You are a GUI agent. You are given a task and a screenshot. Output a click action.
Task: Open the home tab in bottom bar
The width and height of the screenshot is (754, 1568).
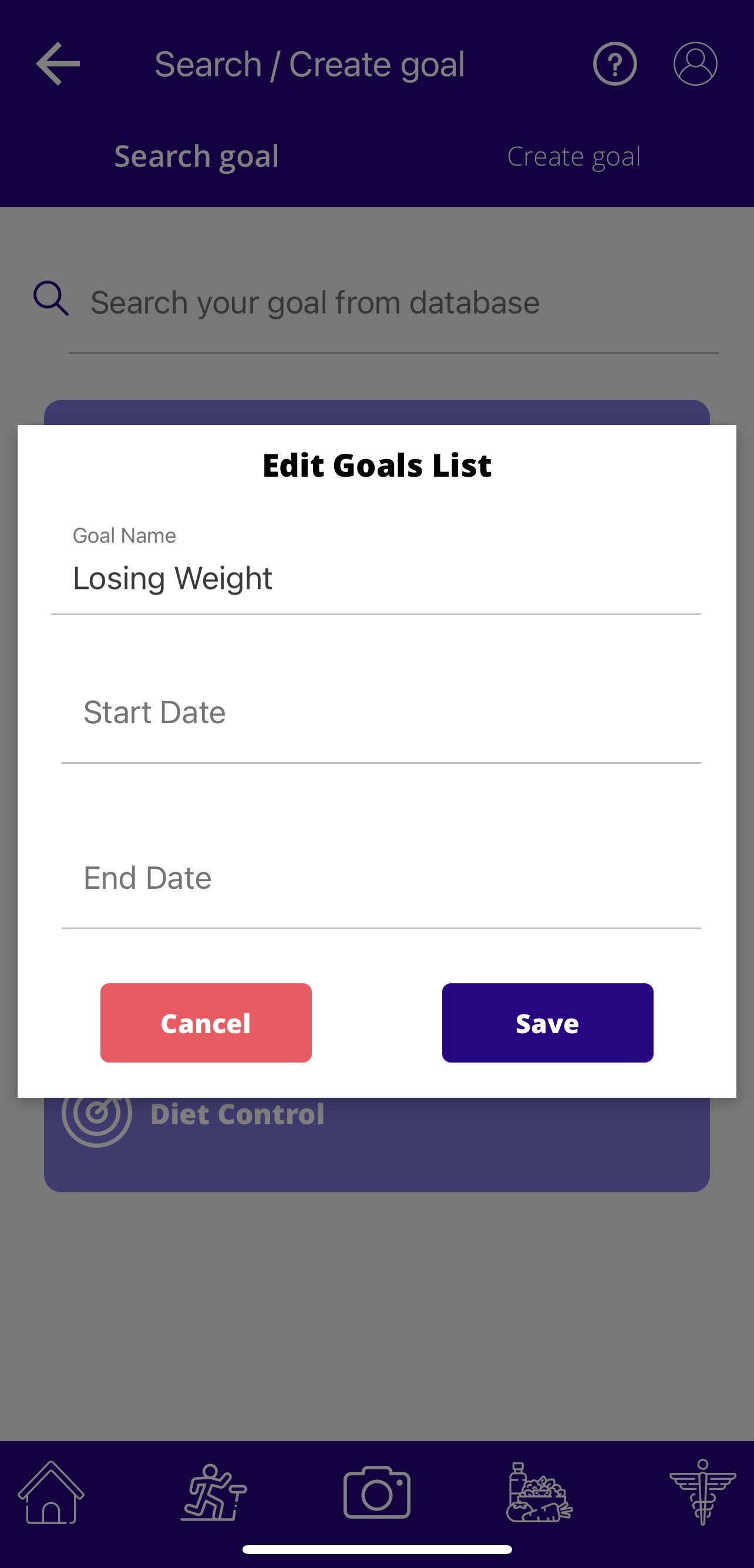(51, 1492)
